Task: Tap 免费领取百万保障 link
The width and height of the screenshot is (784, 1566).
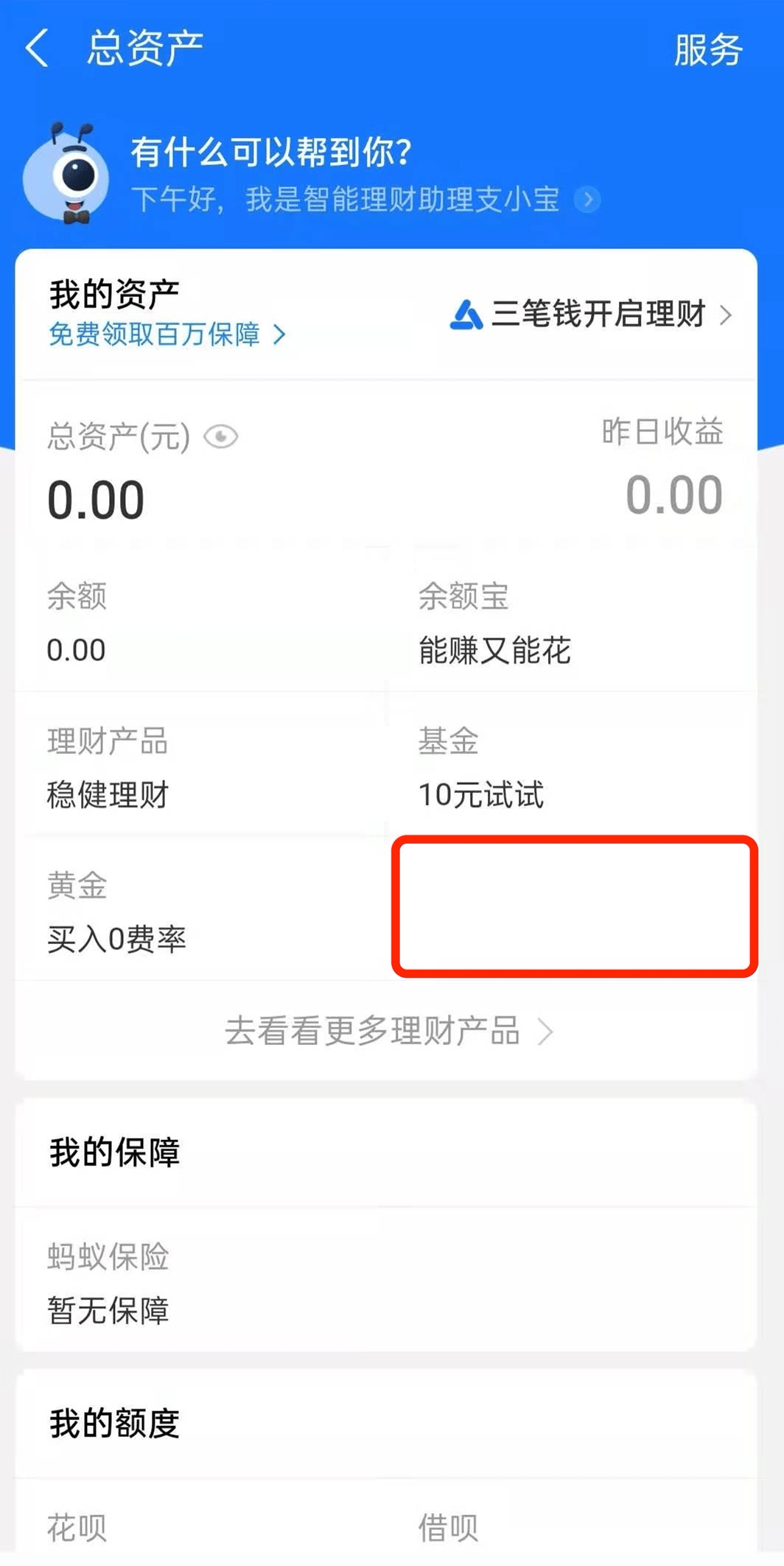Action: coord(167,335)
